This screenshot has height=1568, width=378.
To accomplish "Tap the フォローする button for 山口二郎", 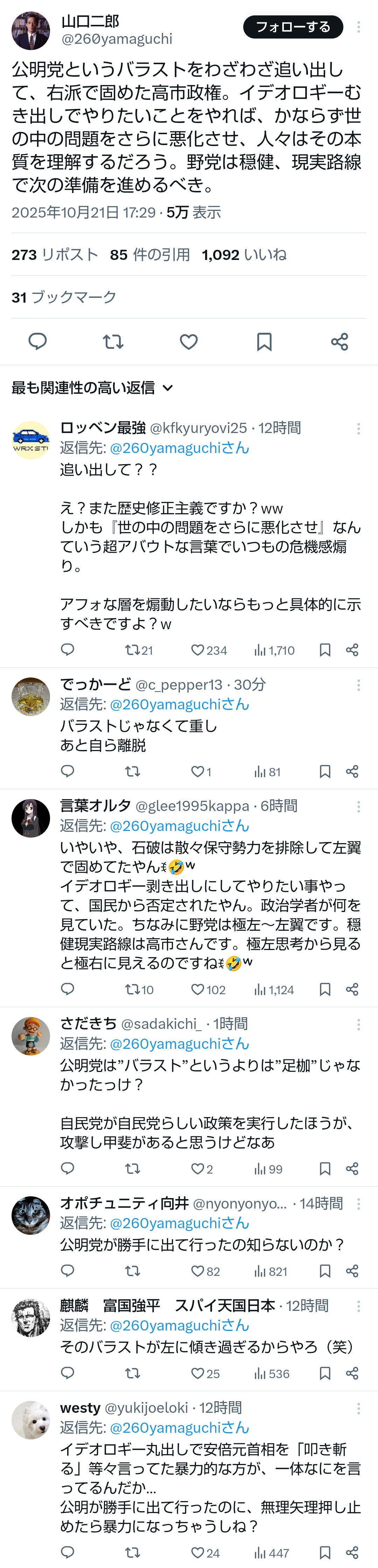I will pos(293,27).
